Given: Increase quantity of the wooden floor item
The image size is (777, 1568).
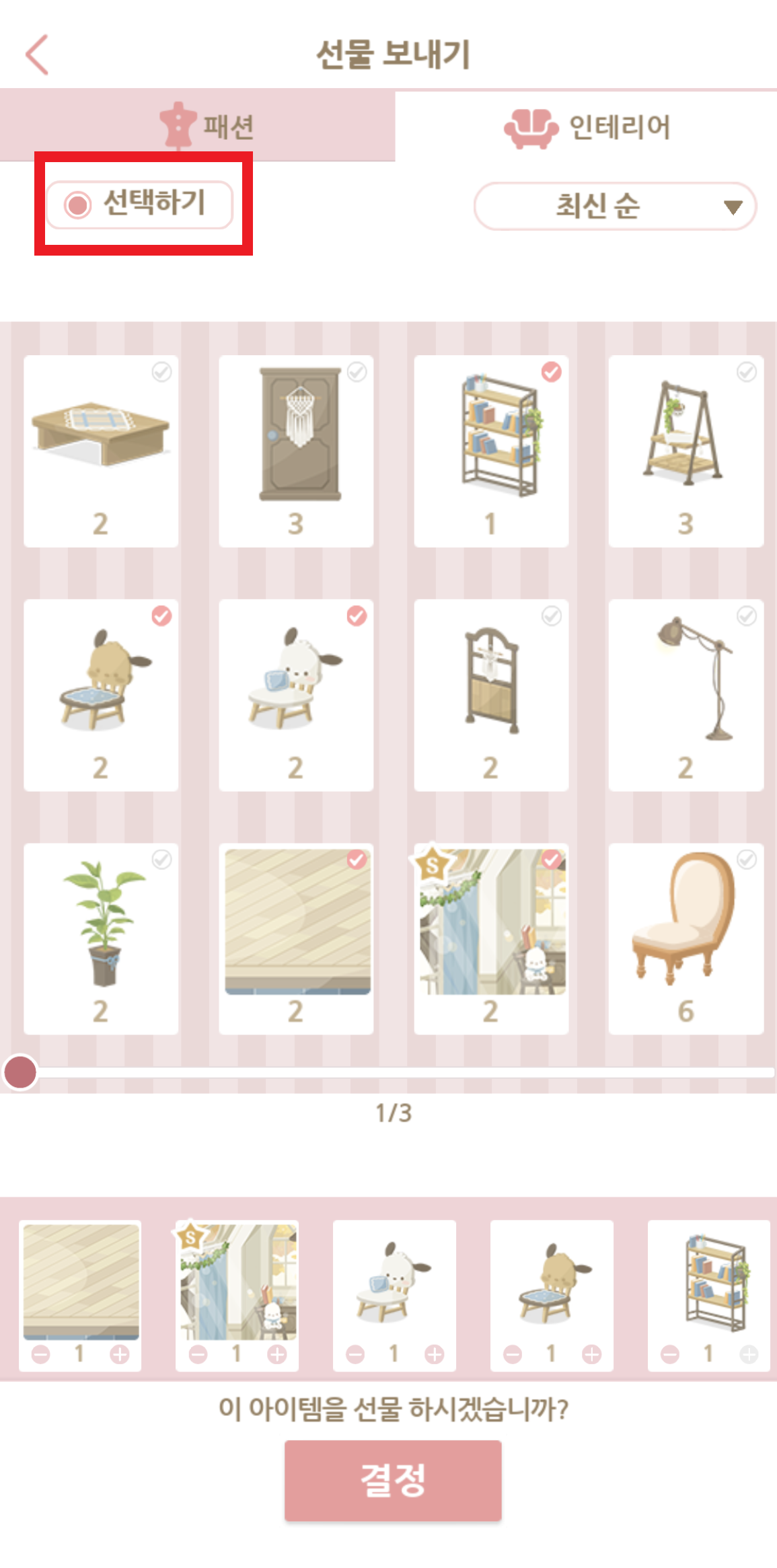Looking at the screenshot, I should pyautogui.click(x=120, y=1354).
